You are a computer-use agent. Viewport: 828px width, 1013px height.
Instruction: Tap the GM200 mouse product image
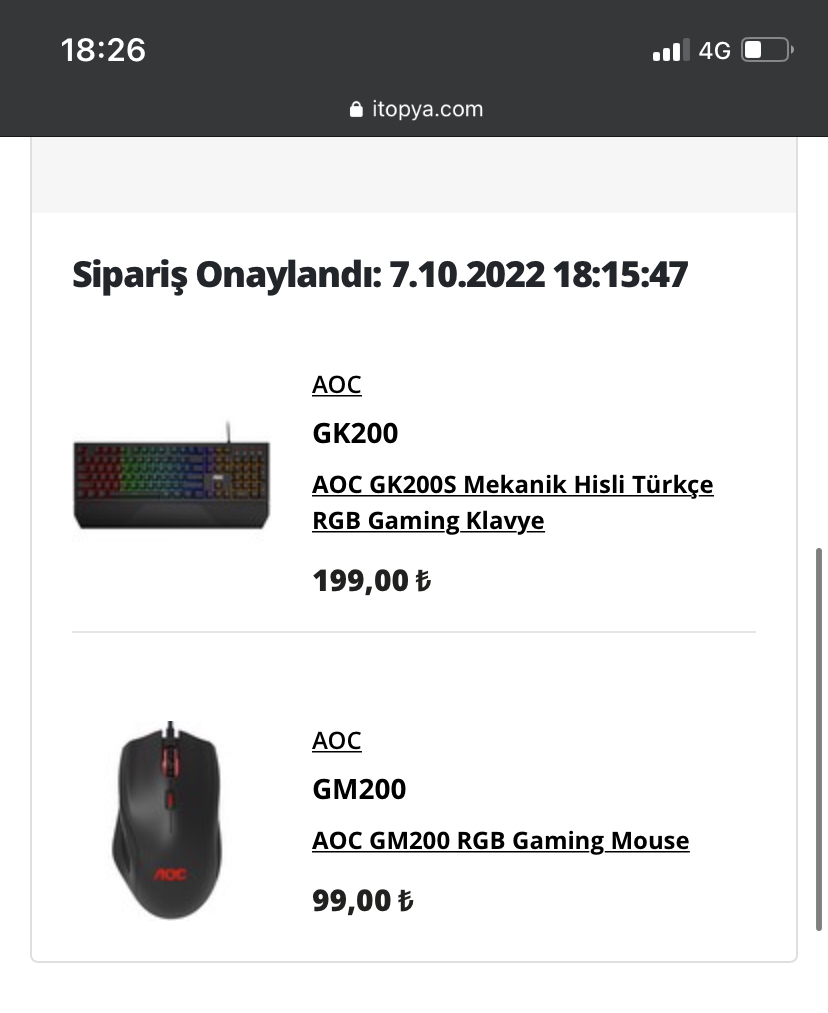[169, 822]
